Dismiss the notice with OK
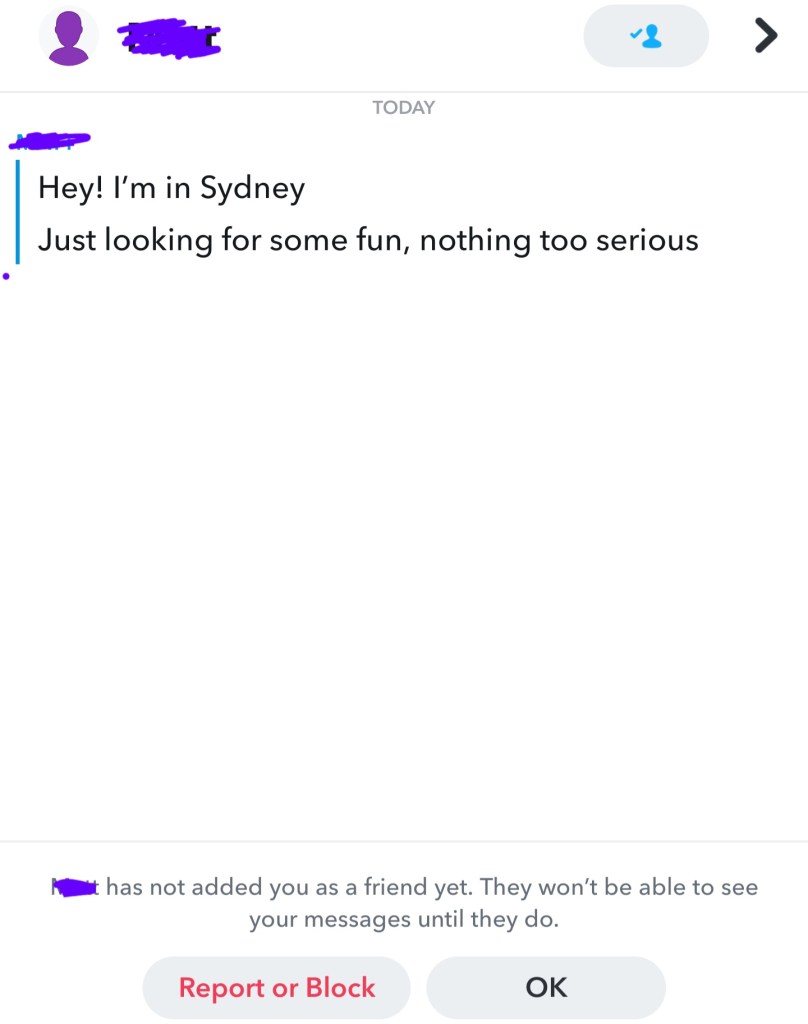The width and height of the screenshot is (808, 1024). click(546, 987)
